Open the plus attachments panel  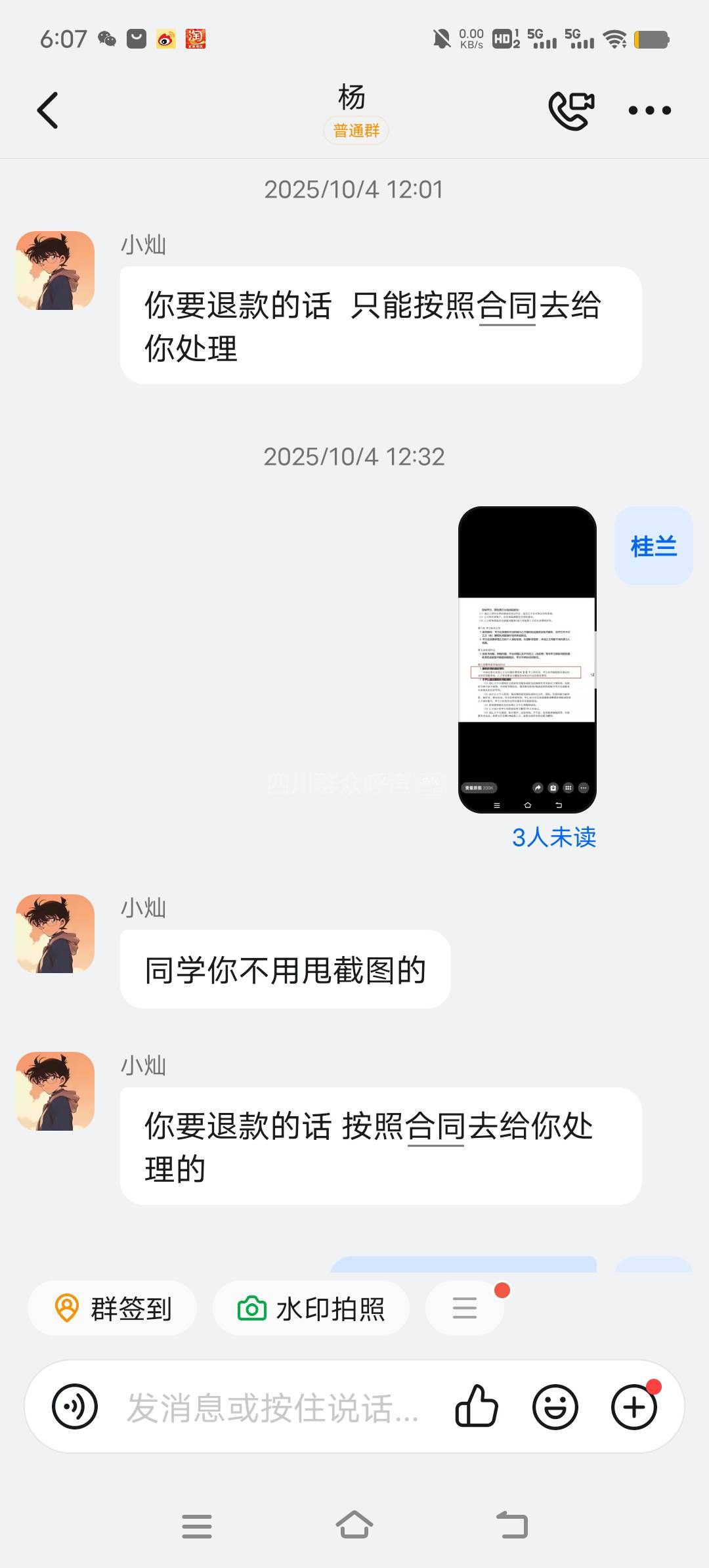(x=634, y=1407)
